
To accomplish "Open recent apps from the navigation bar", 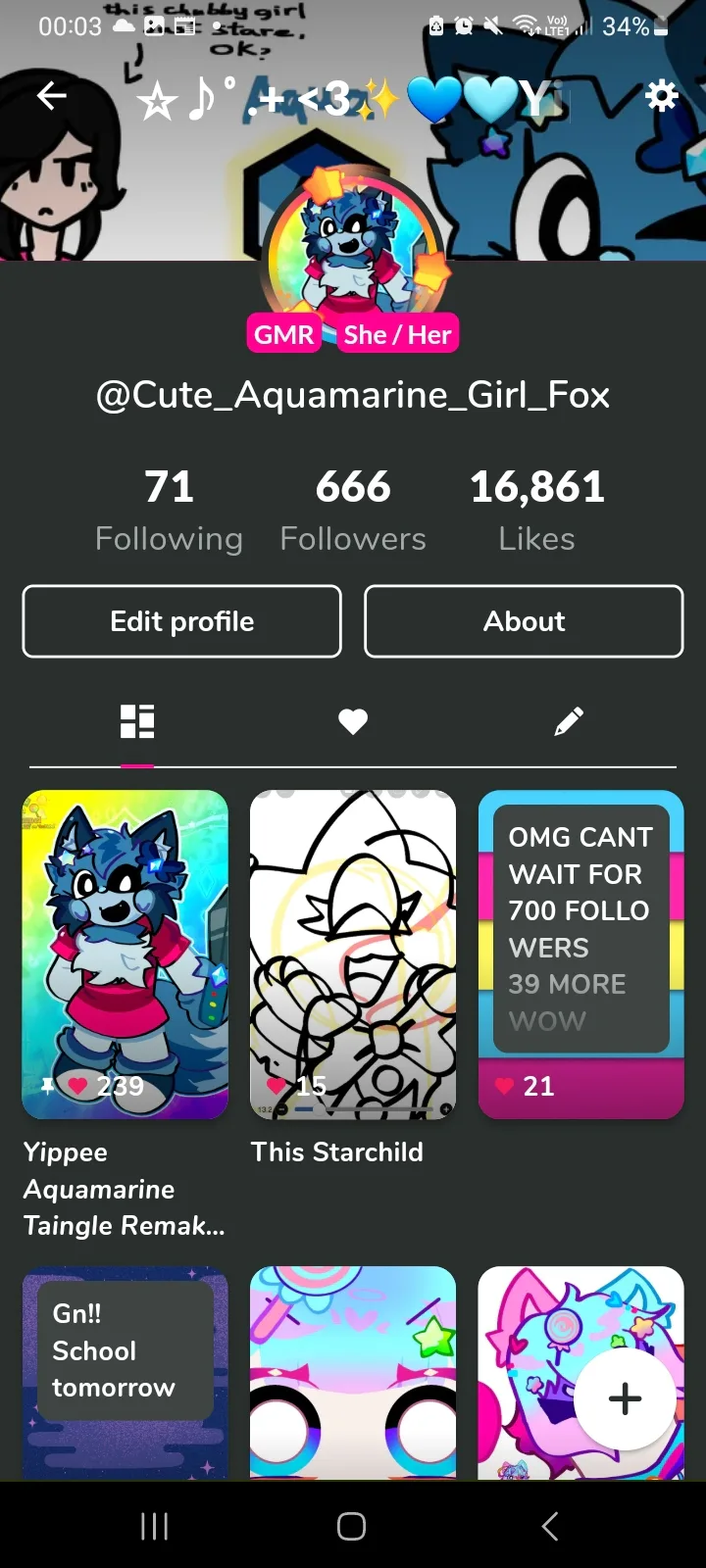I will (155, 1526).
